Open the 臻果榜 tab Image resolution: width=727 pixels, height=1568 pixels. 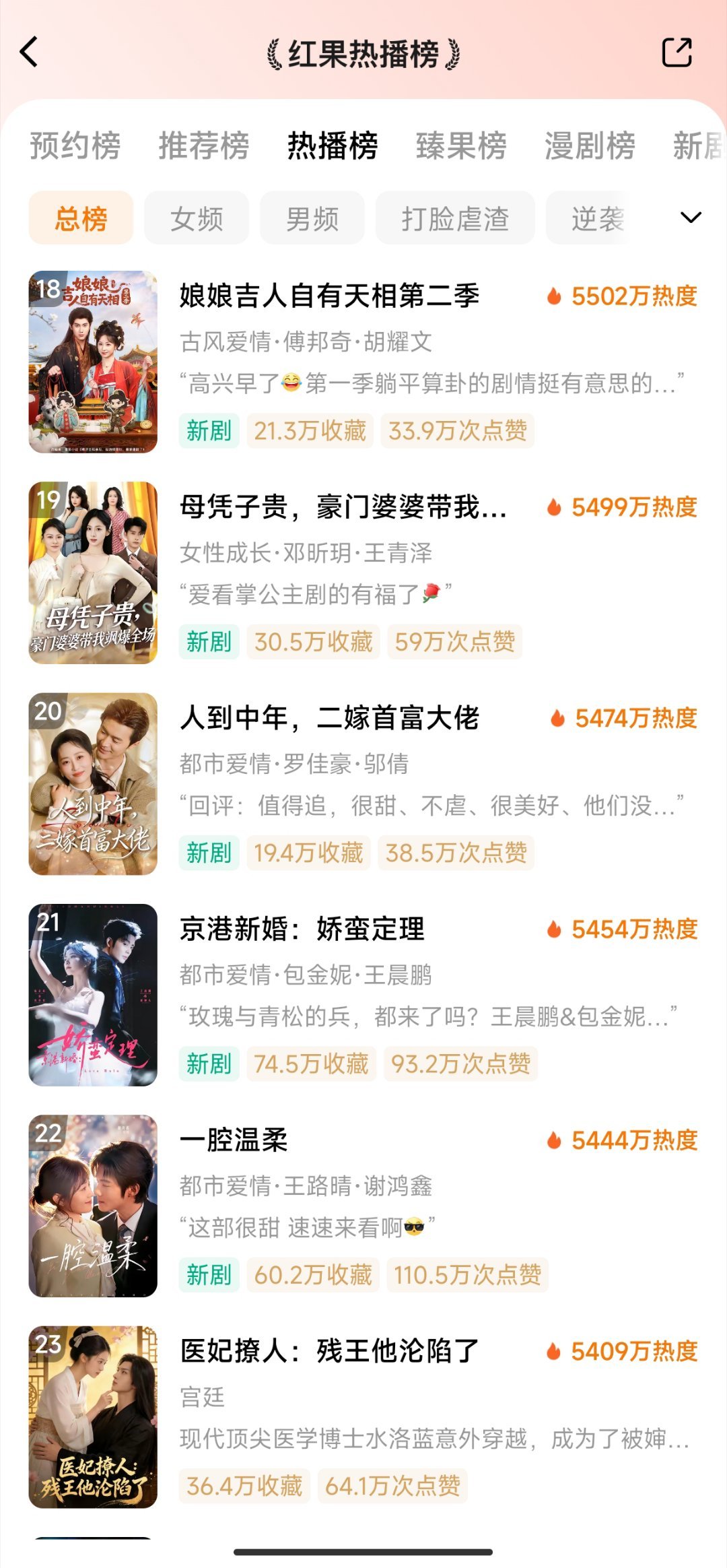pos(461,145)
